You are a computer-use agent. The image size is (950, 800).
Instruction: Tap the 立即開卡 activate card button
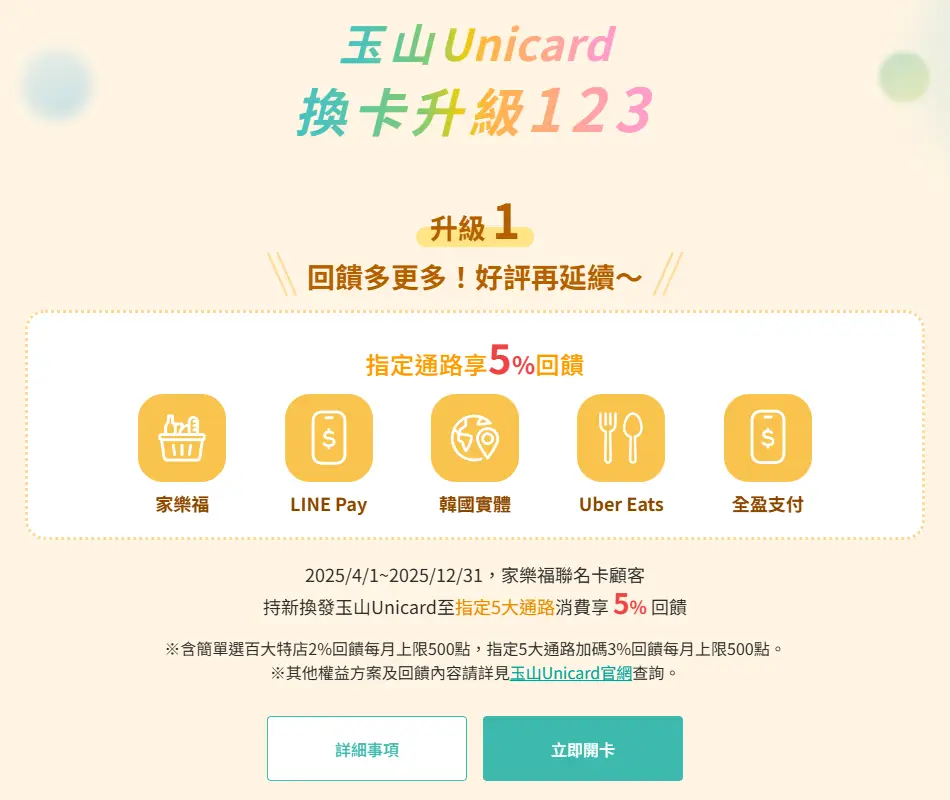point(582,749)
